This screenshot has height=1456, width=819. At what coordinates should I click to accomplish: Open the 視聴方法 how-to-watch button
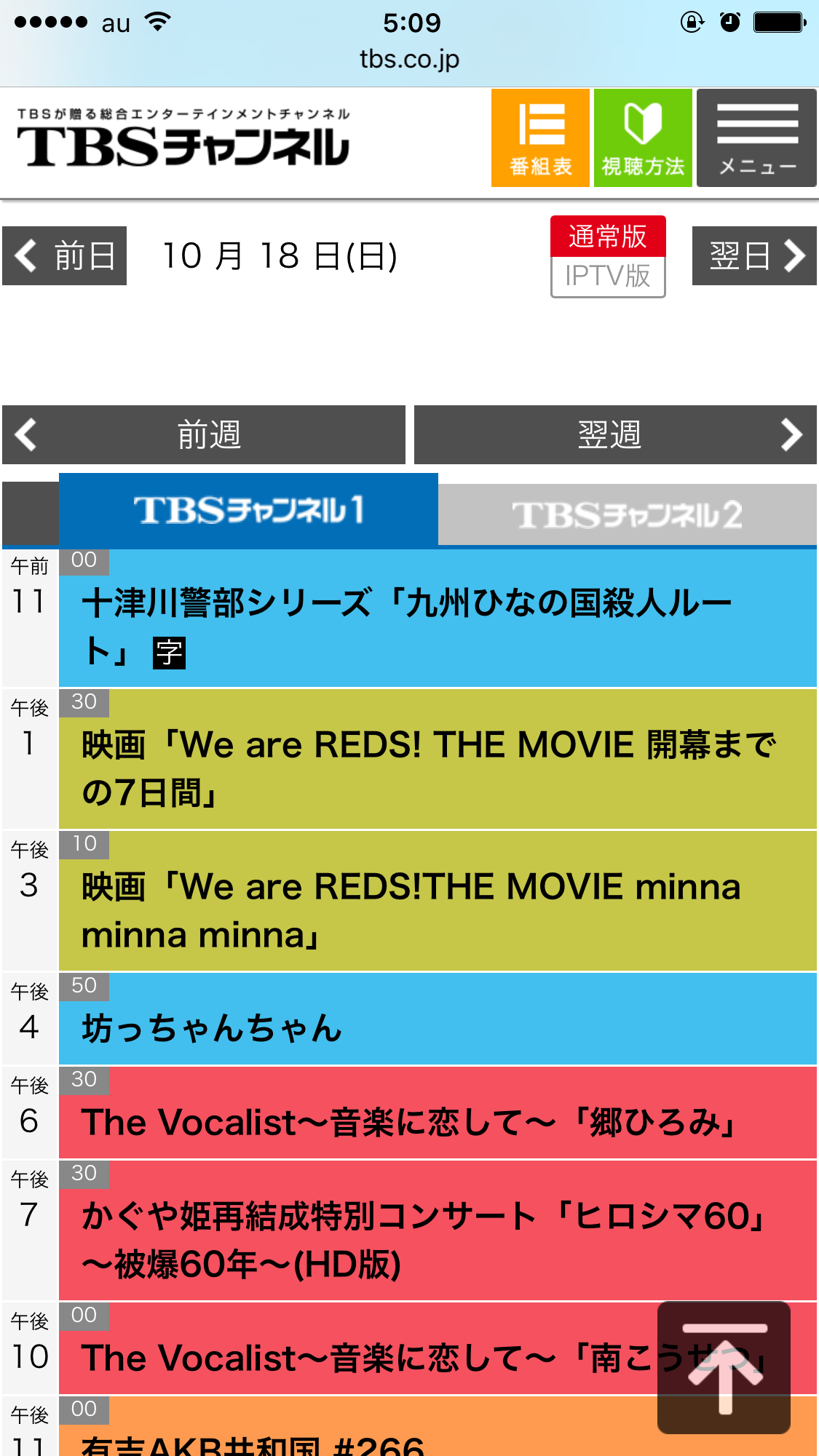643,138
